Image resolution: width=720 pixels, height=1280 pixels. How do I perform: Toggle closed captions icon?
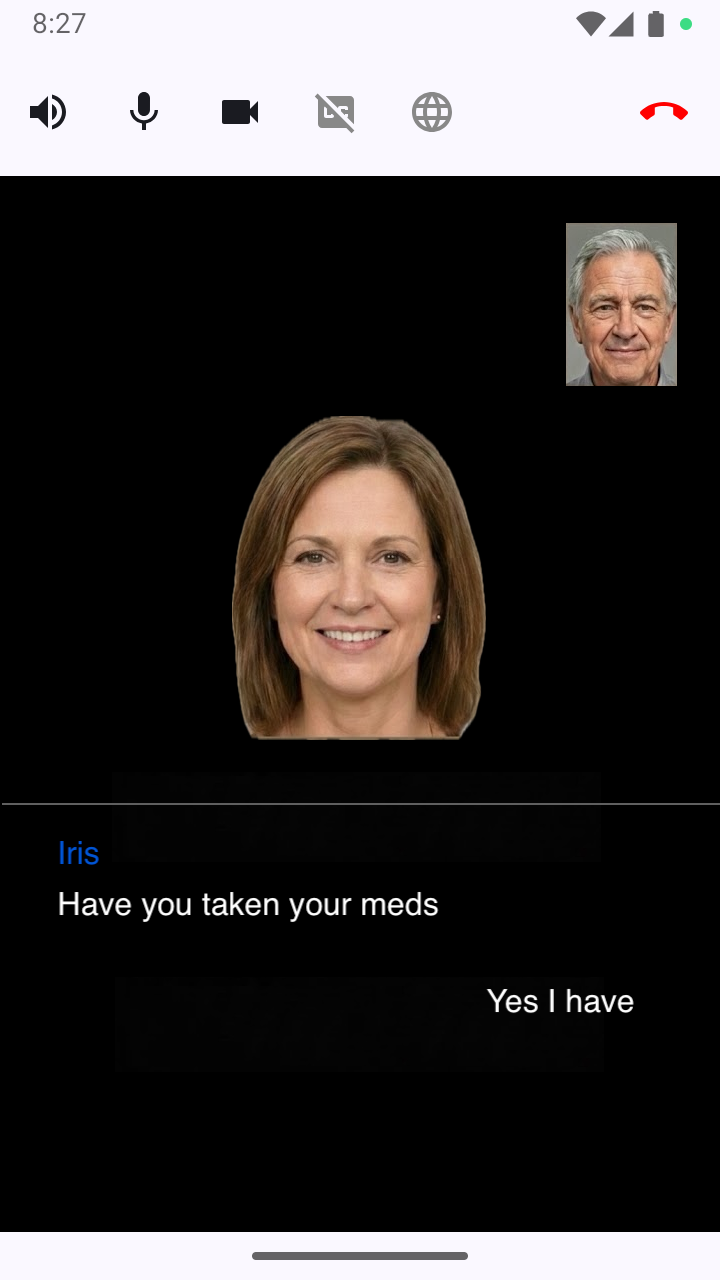[336, 112]
